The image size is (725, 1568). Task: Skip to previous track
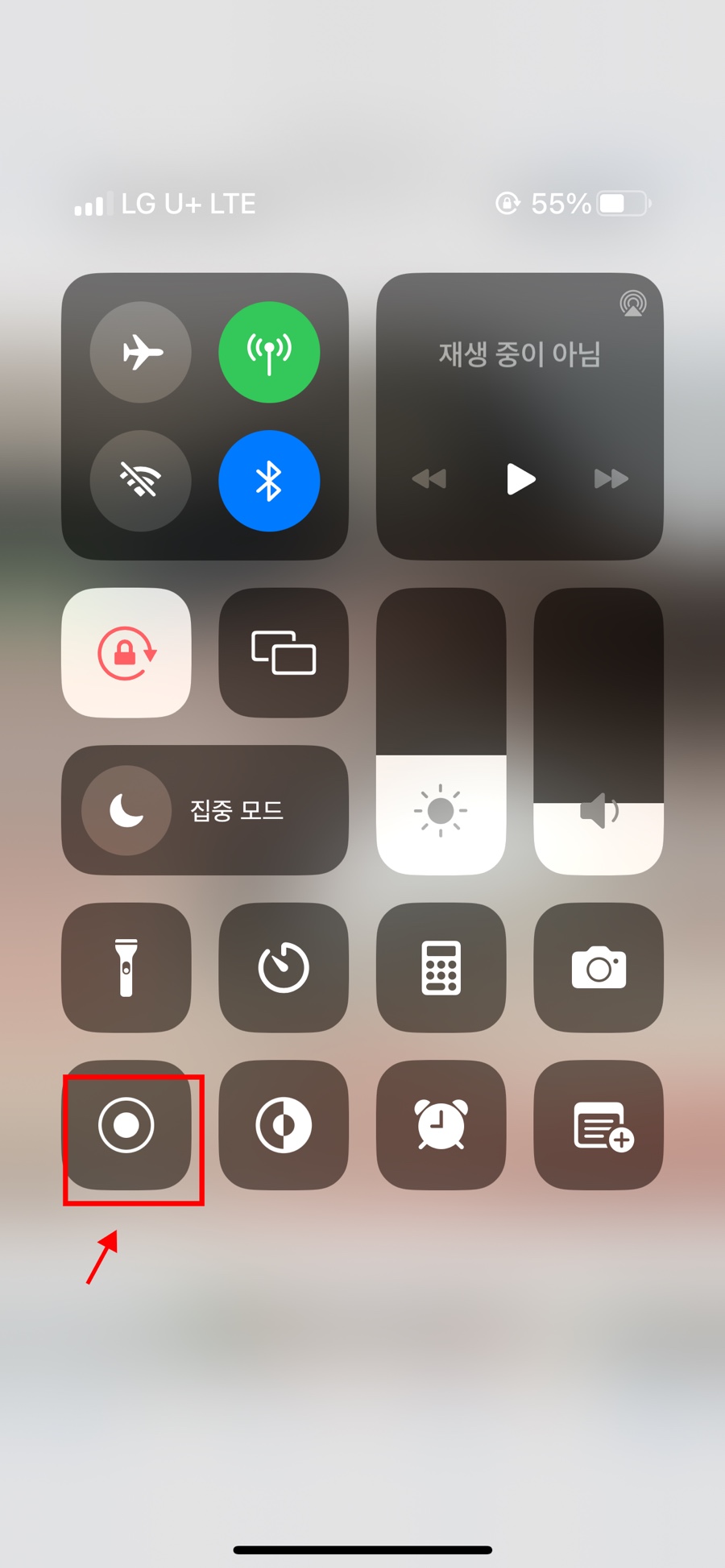[429, 479]
